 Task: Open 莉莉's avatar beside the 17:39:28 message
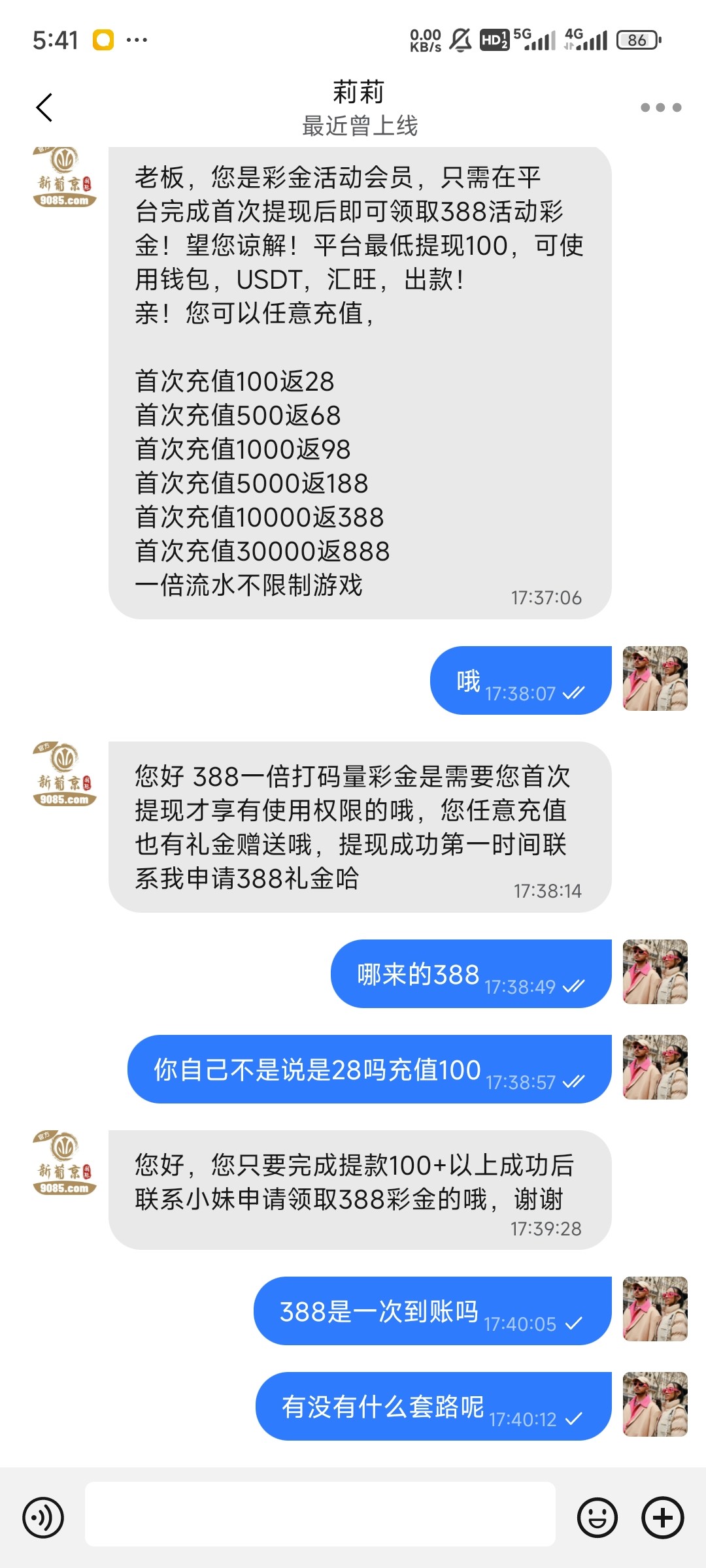[x=65, y=1163]
